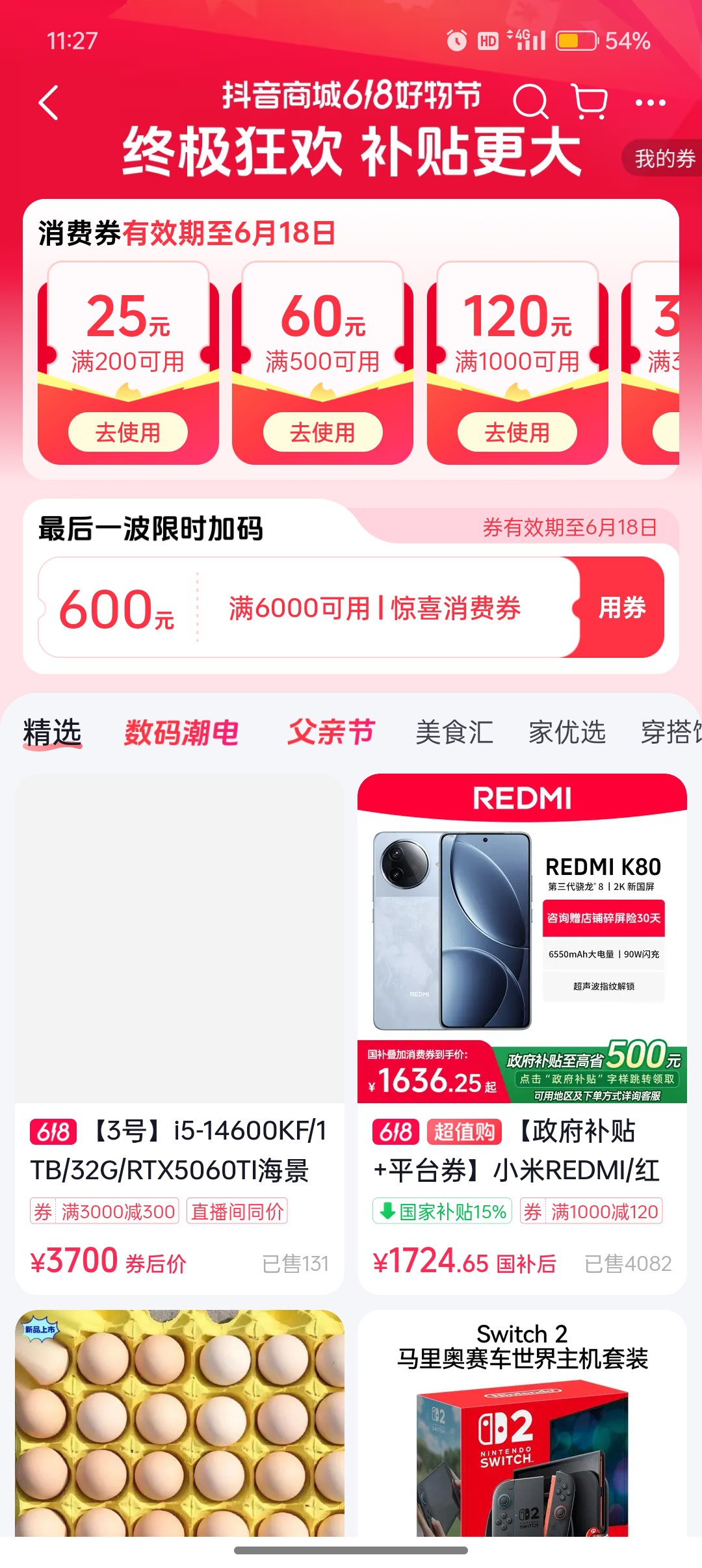Open the 美食汇 tab
This screenshot has width=702, height=1568.
454,733
